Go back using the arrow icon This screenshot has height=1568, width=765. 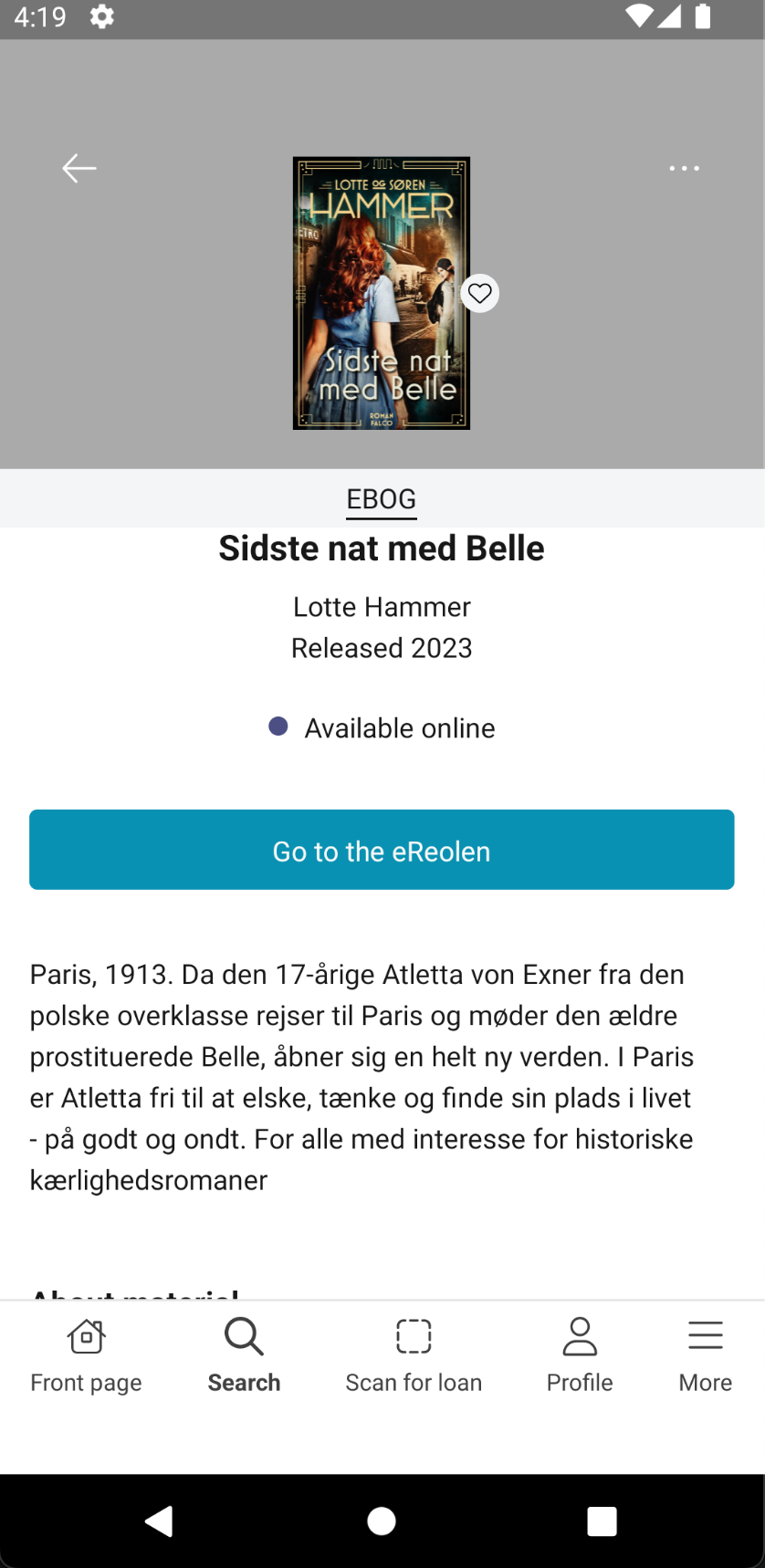click(79, 169)
